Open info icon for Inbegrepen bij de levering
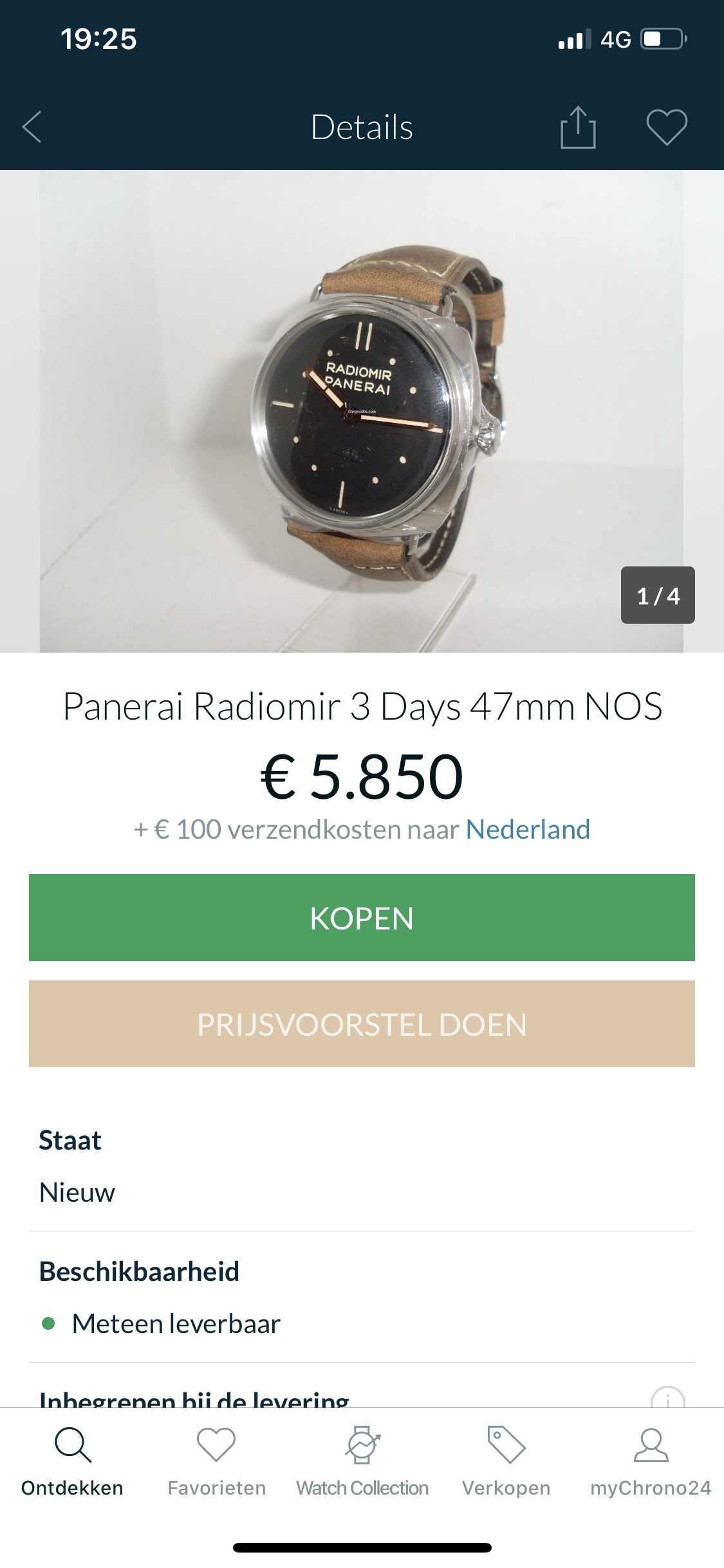This screenshot has height=1568, width=724. [x=668, y=1398]
